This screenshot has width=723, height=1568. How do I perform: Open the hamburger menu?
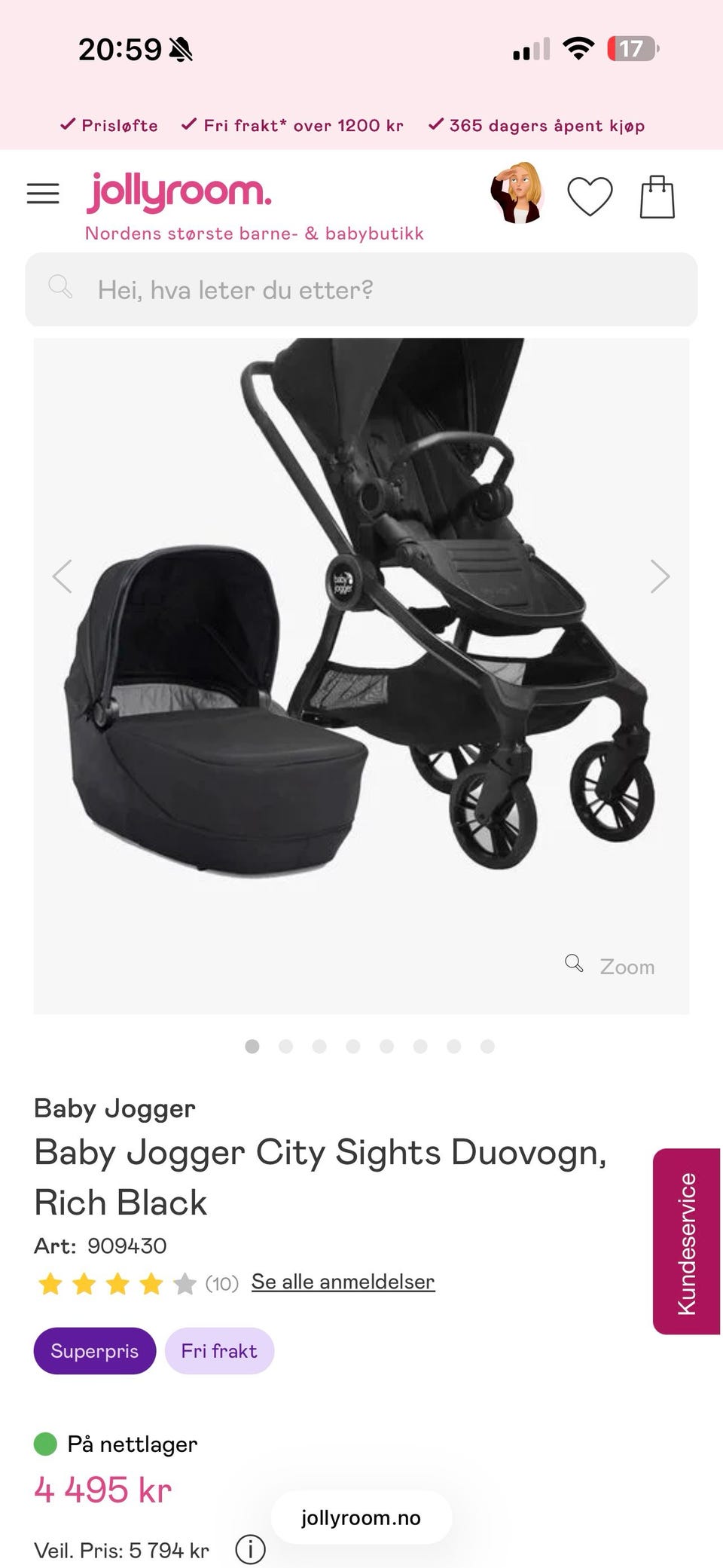point(43,194)
